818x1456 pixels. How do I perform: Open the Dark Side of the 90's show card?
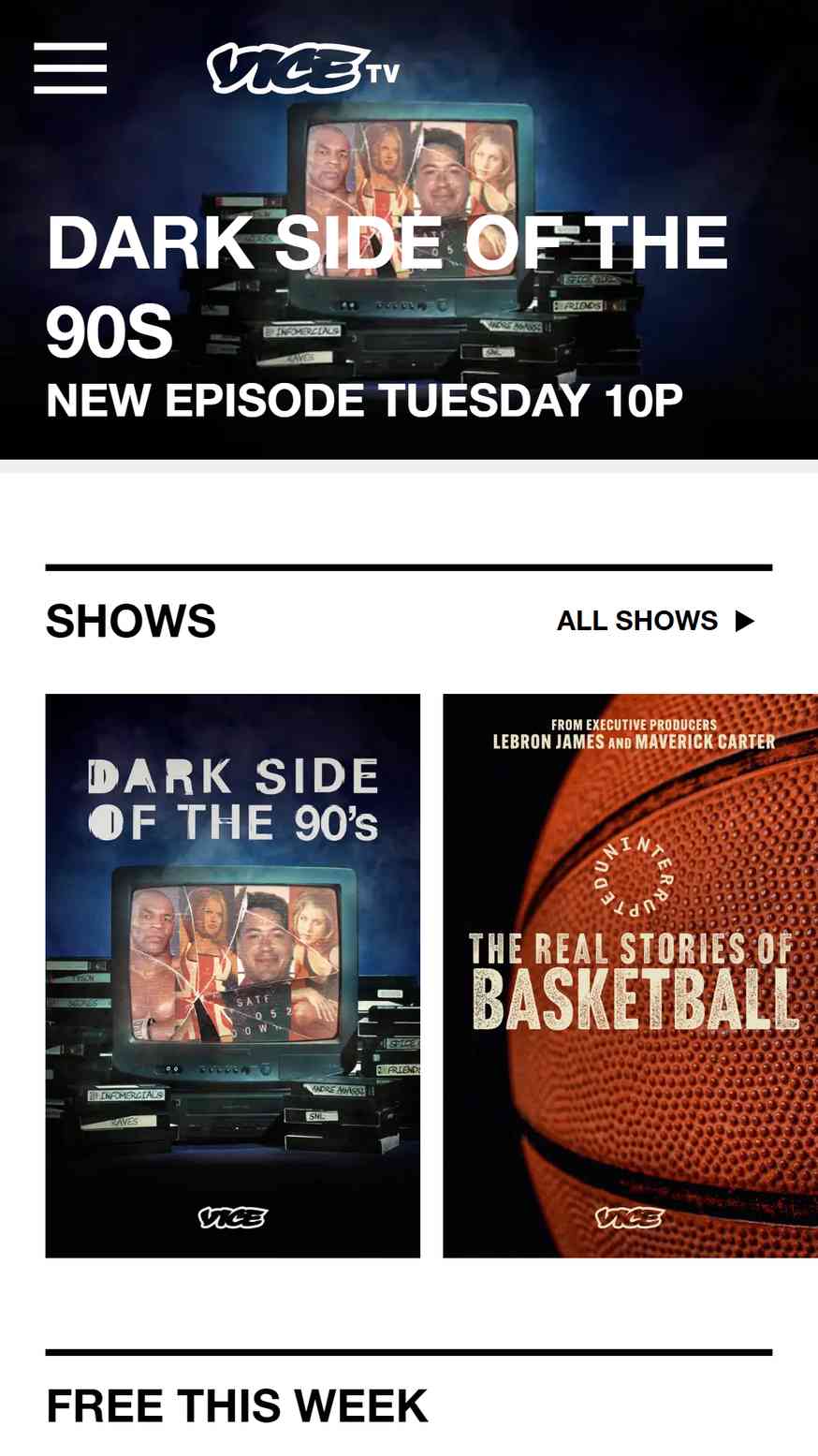[233, 975]
